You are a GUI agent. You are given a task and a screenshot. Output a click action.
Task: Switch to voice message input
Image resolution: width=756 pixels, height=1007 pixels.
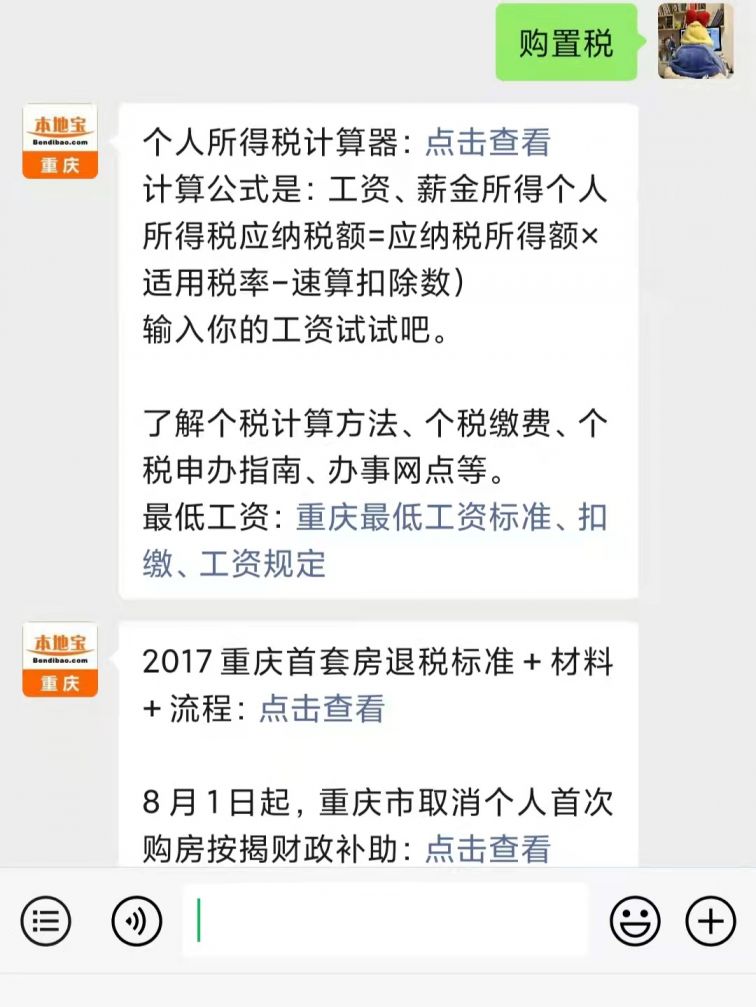tap(137, 920)
